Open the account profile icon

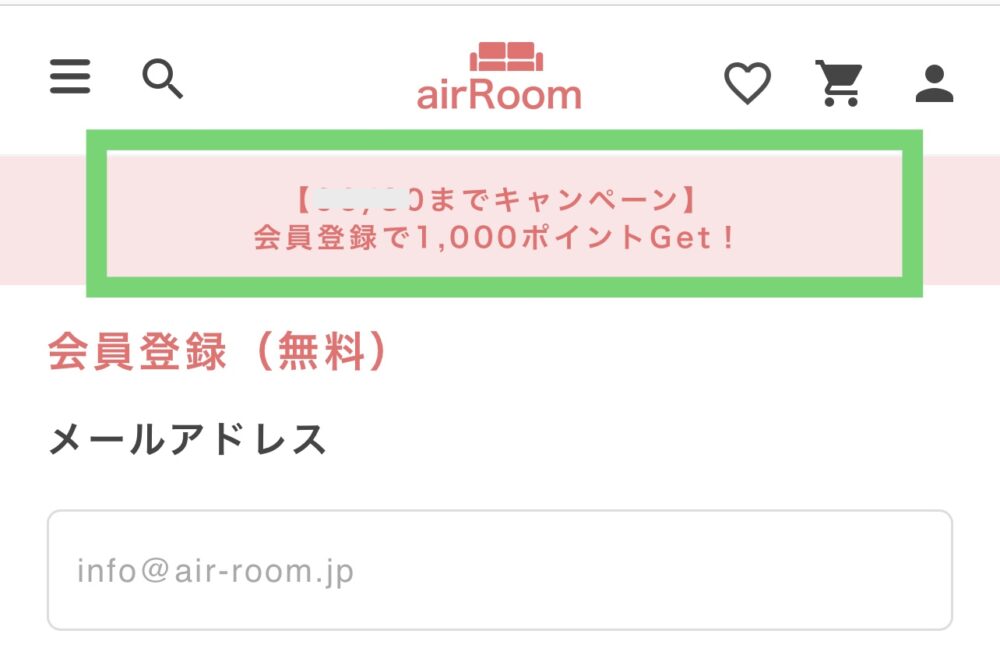934,84
